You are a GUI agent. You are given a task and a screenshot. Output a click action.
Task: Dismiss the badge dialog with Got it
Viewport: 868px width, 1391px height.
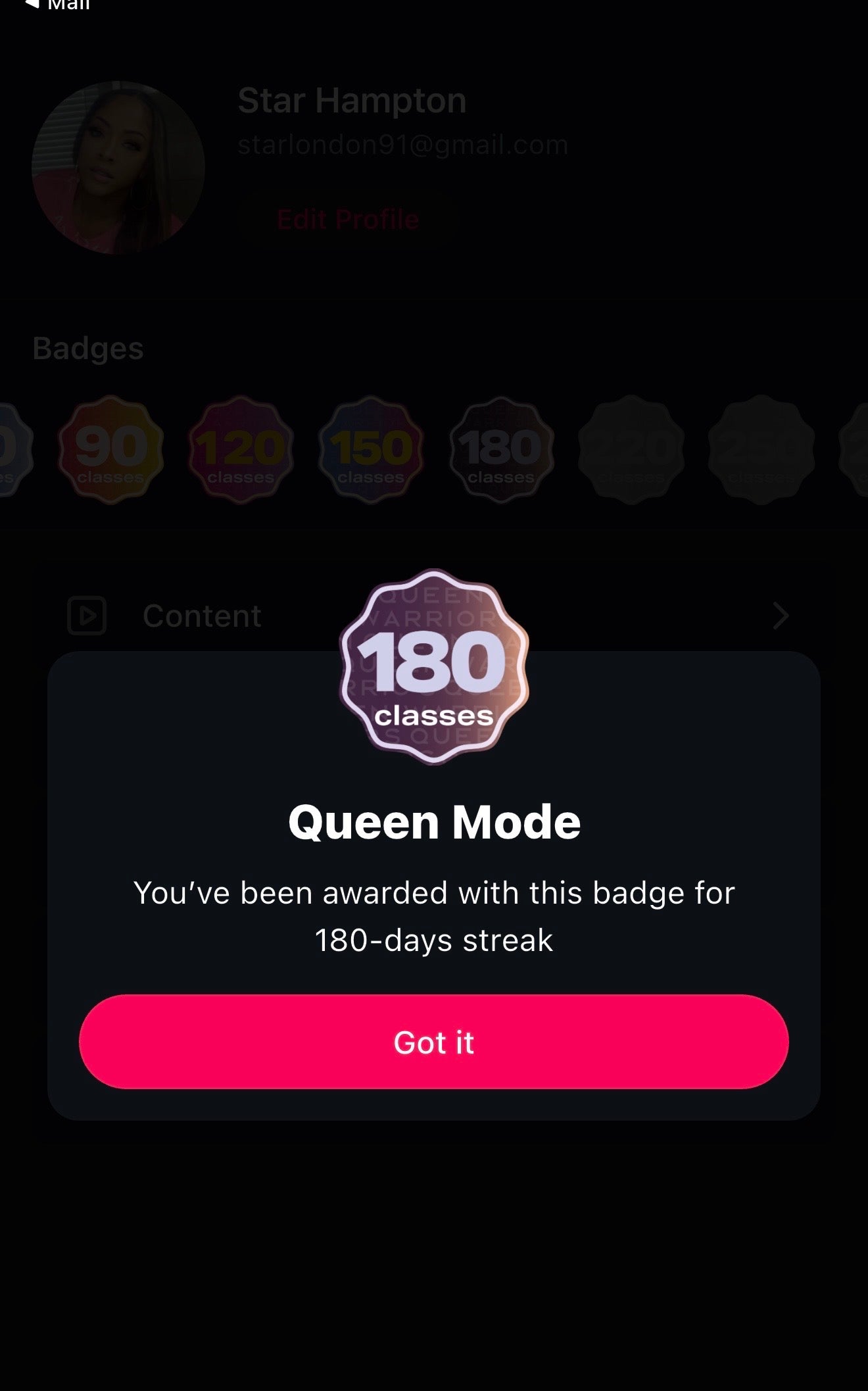pyautogui.click(x=433, y=1042)
